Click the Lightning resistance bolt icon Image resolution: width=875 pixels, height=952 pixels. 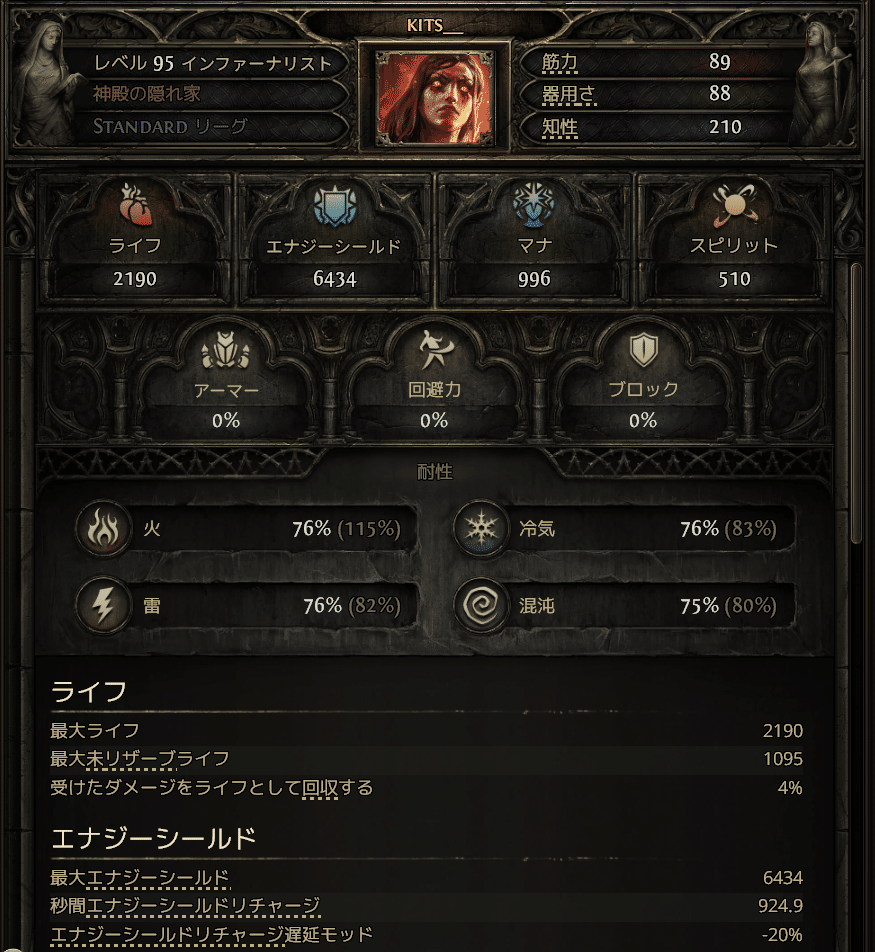click(104, 606)
